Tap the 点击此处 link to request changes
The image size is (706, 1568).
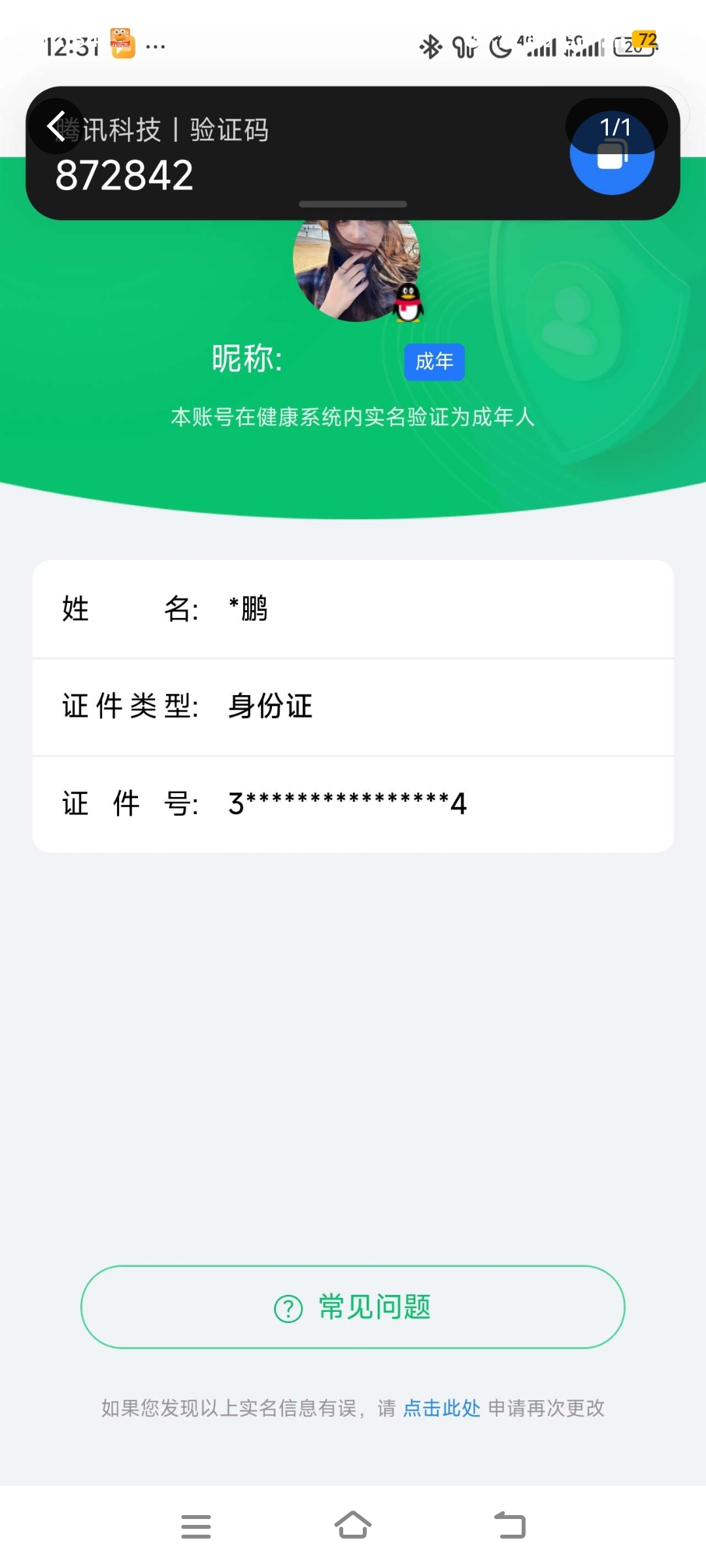point(442,1408)
